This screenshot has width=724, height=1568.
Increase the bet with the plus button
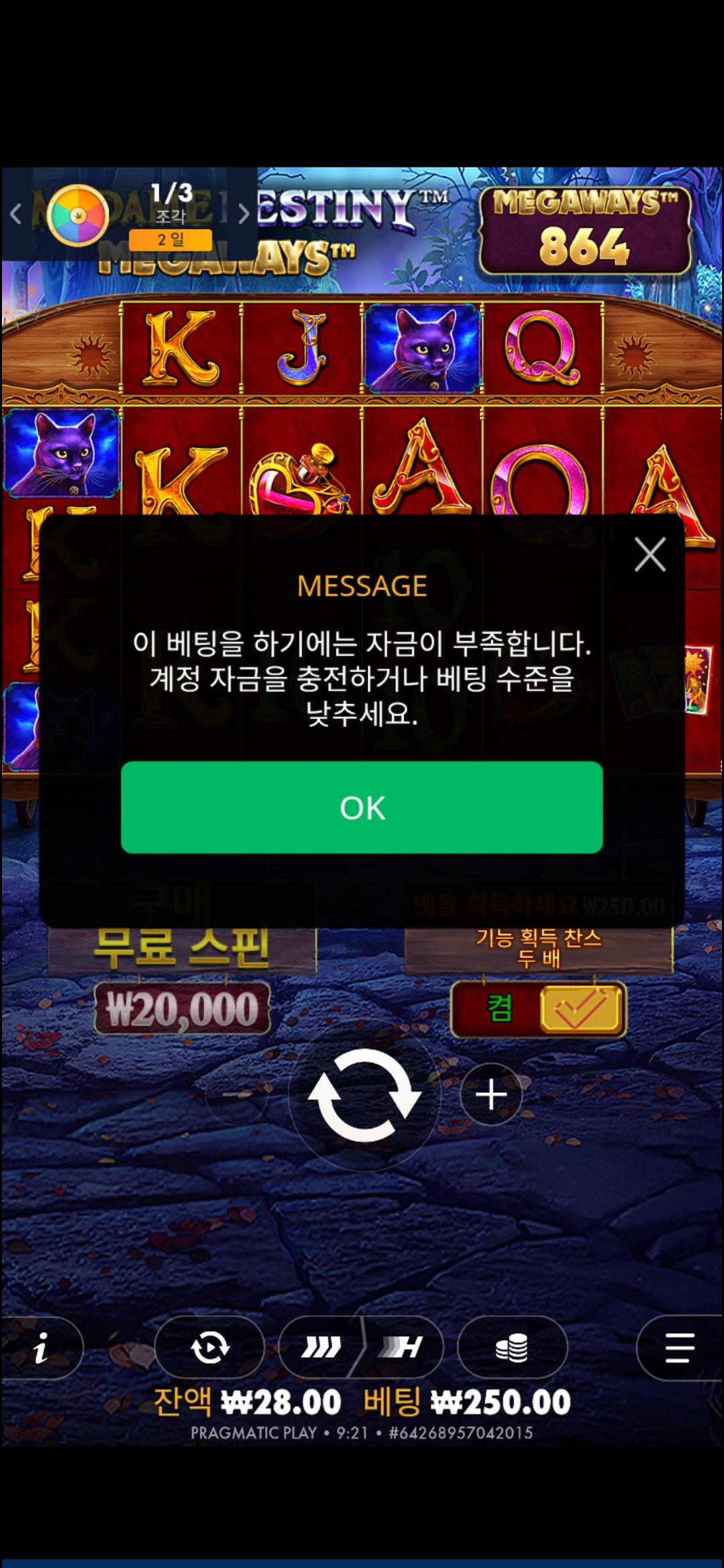491,1095
